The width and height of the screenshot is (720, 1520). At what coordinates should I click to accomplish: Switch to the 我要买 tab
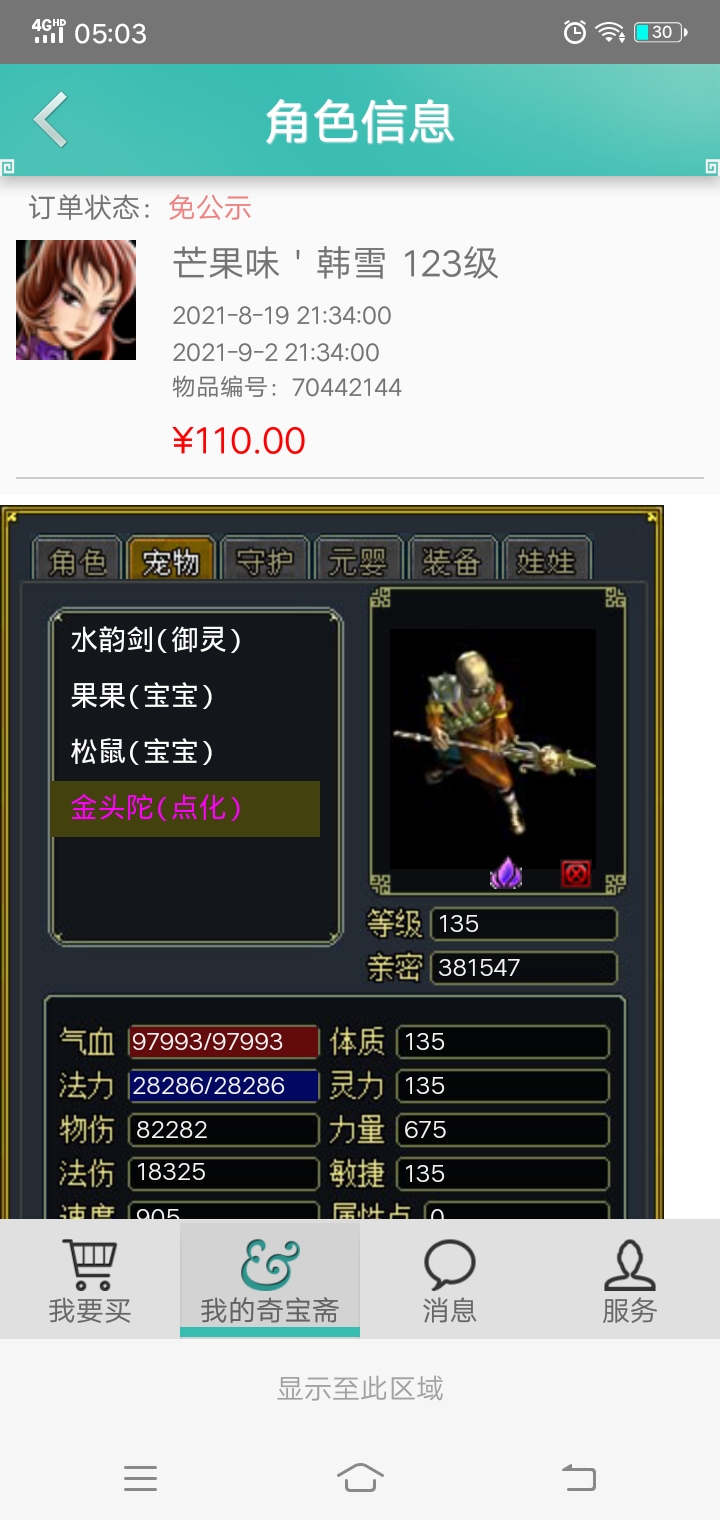pyautogui.click(x=90, y=1281)
